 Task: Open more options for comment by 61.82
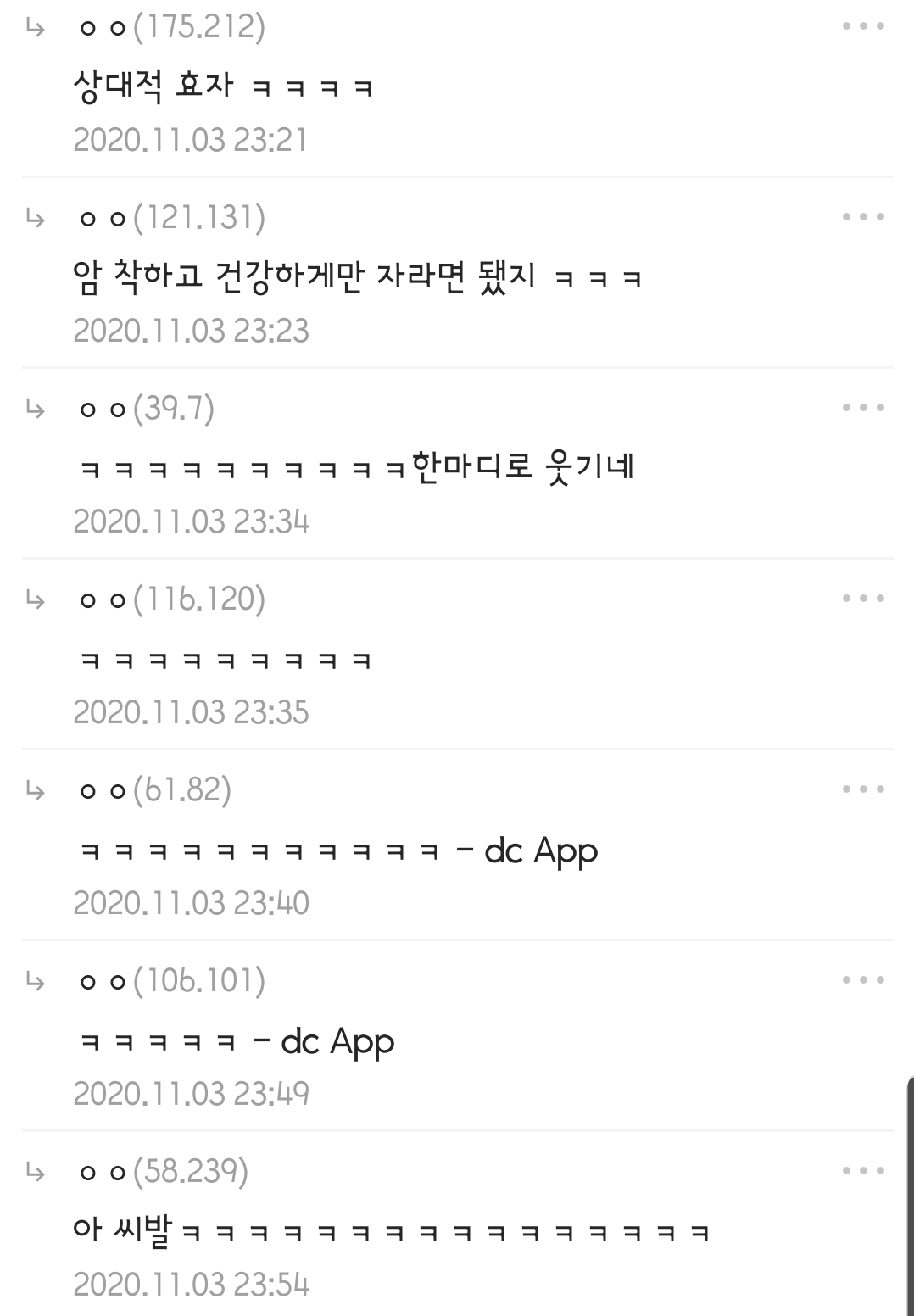click(x=863, y=789)
